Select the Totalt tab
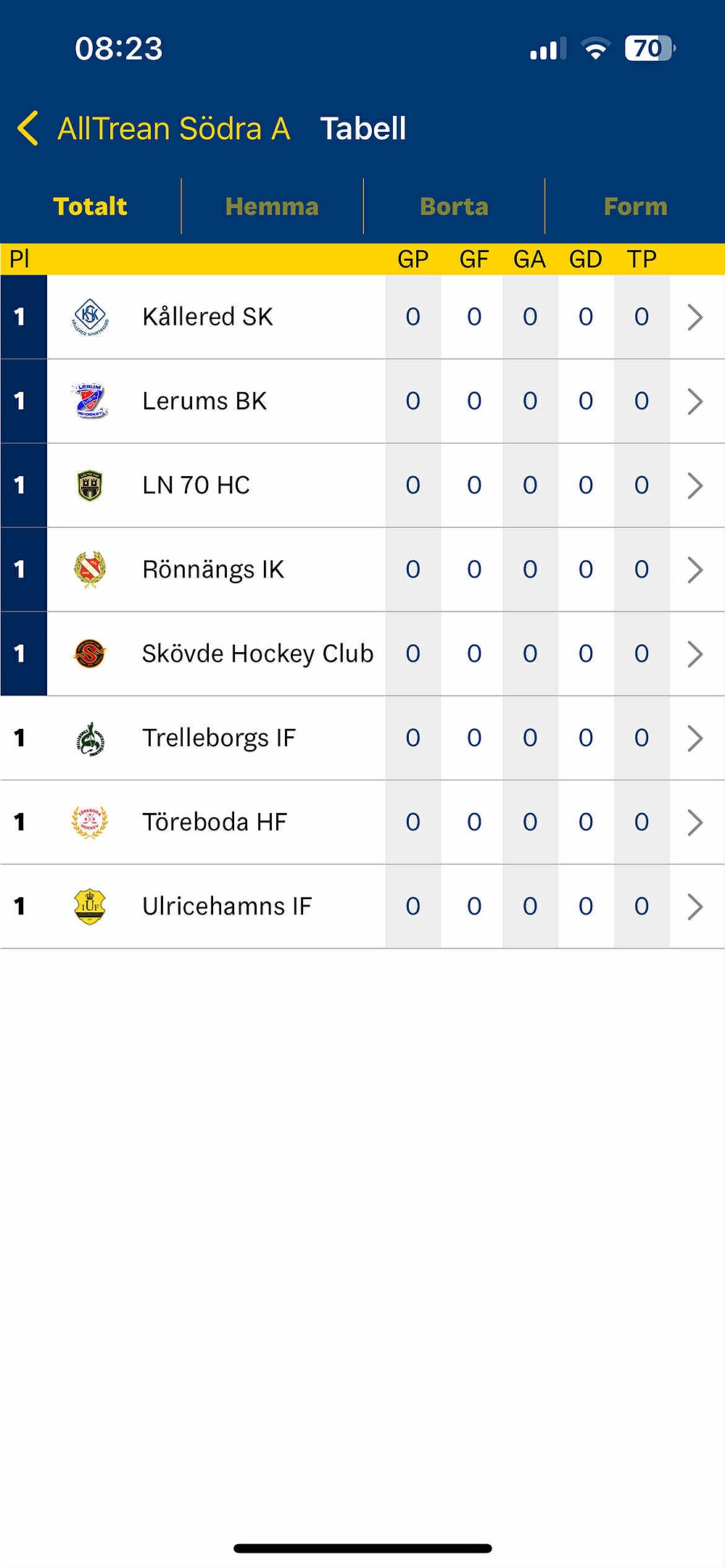Viewport: 725px width, 1568px height. (x=91, y=207)
